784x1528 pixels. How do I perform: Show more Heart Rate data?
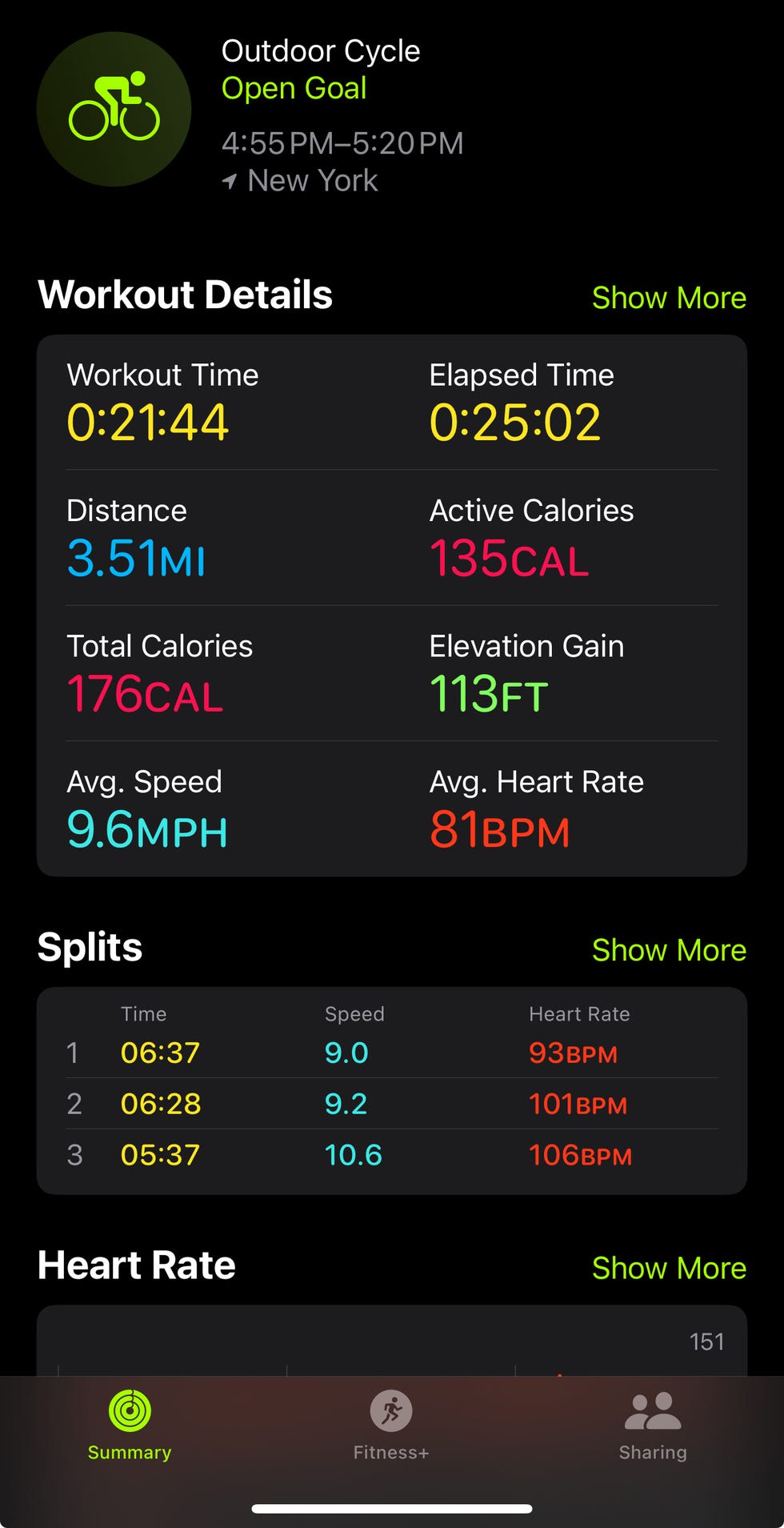pyautogui.click(x=669, y=1268)
